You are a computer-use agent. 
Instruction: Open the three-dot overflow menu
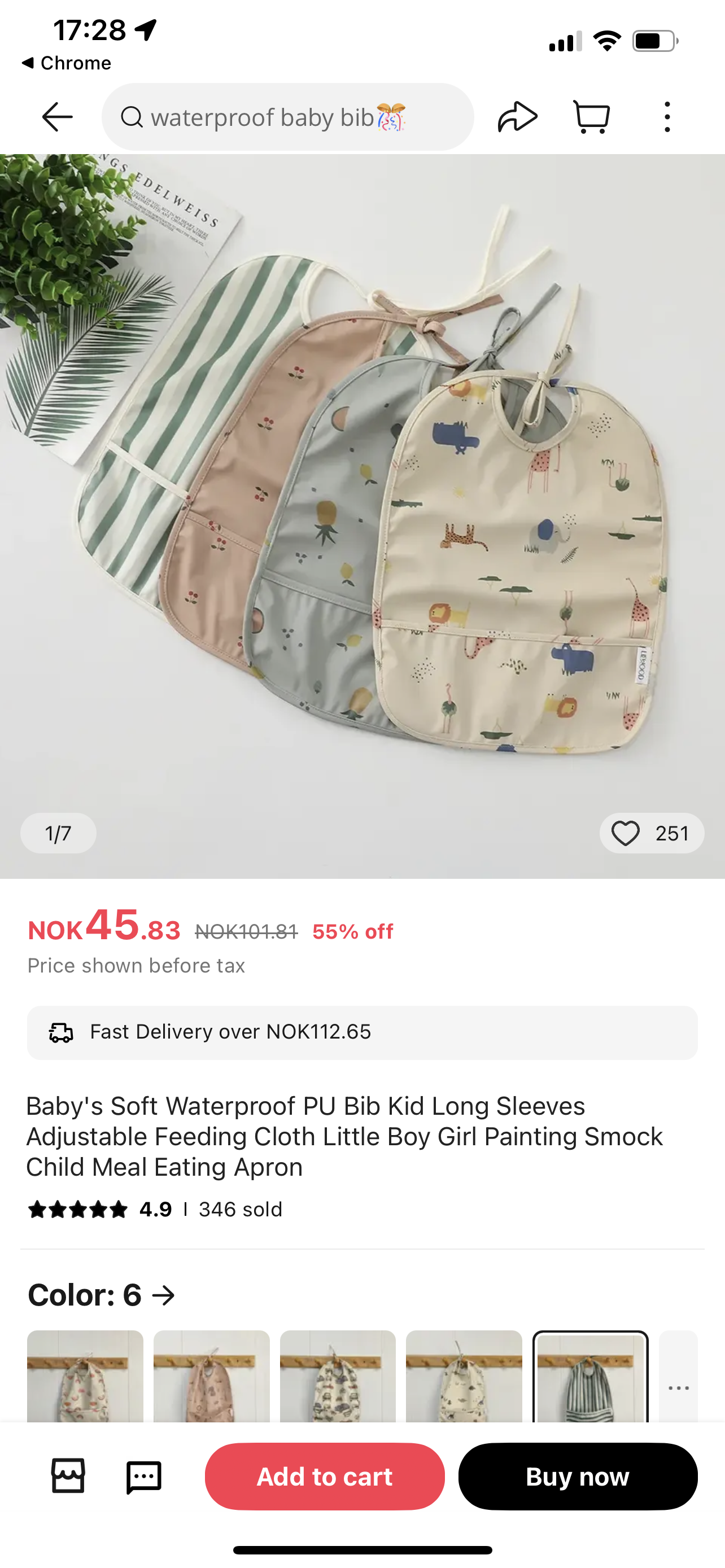tap(667, 117)
